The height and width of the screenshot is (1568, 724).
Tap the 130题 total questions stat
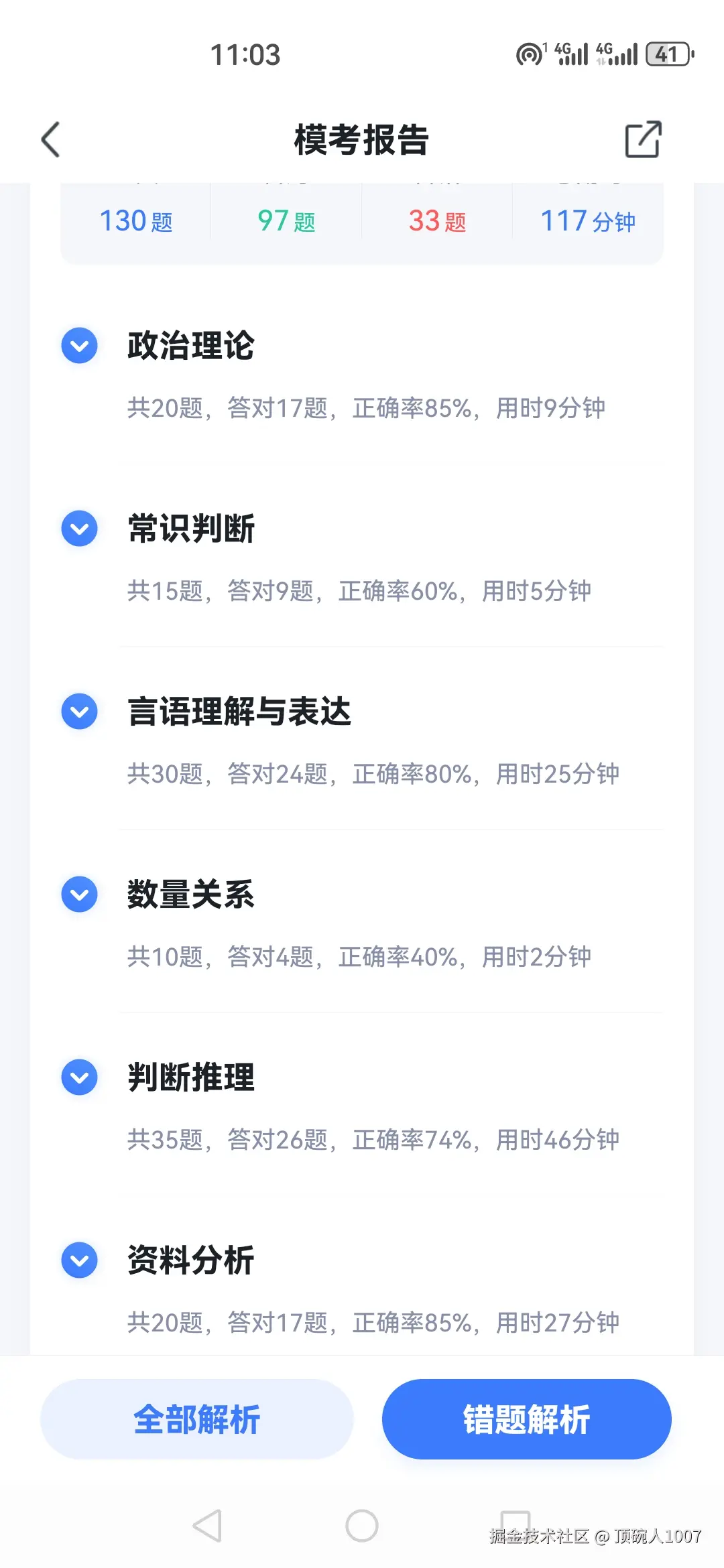coord(136,221)
